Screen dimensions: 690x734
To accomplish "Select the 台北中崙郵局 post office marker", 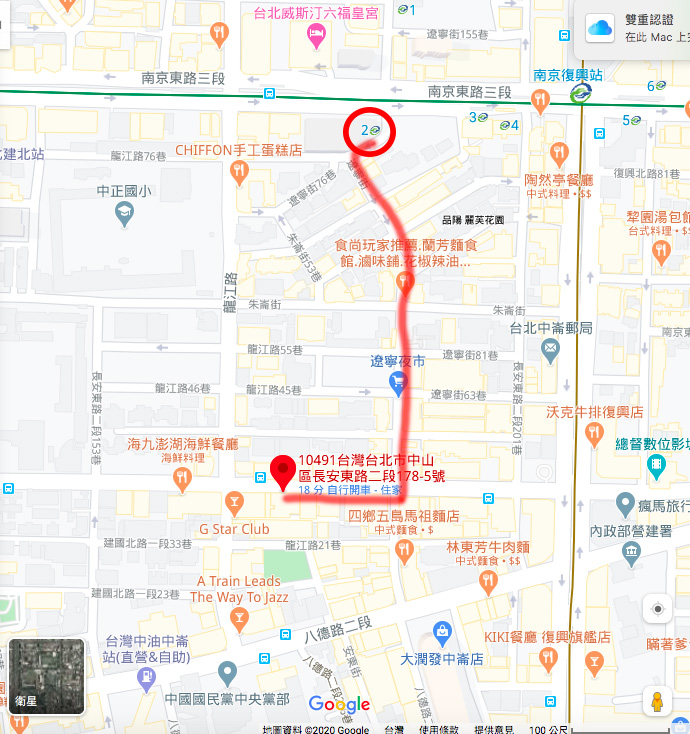I will tap(550, 348).
